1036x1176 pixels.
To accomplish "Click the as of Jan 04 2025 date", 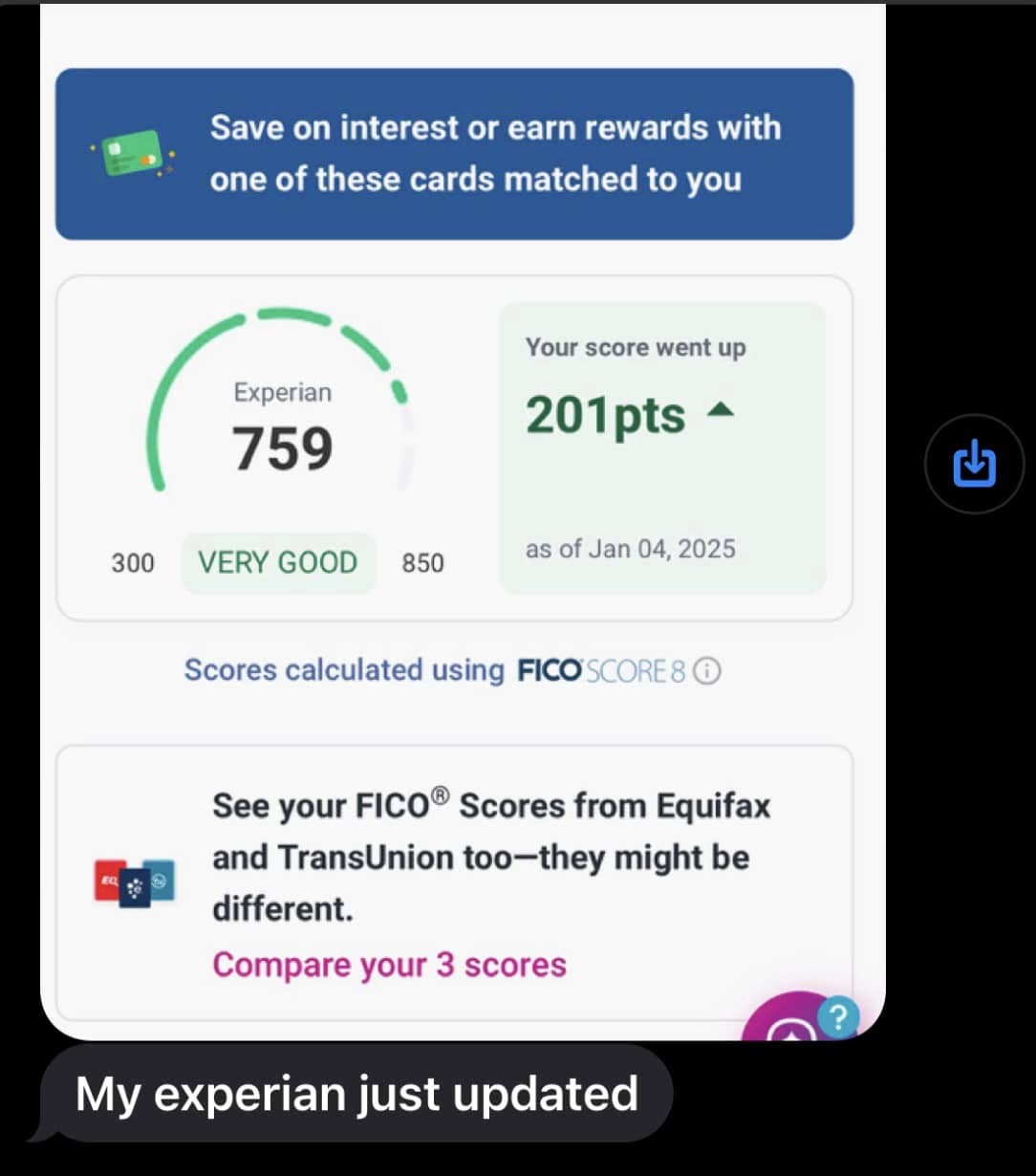I will tap(631, 549).
